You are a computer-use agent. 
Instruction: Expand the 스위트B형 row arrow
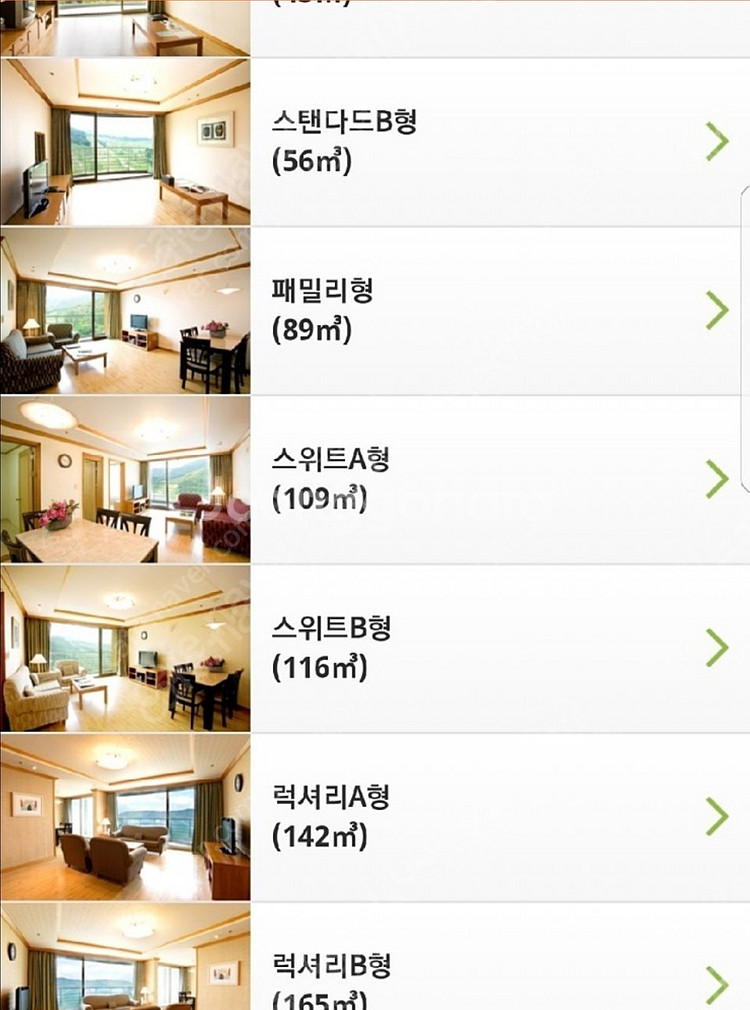[714, 648]
